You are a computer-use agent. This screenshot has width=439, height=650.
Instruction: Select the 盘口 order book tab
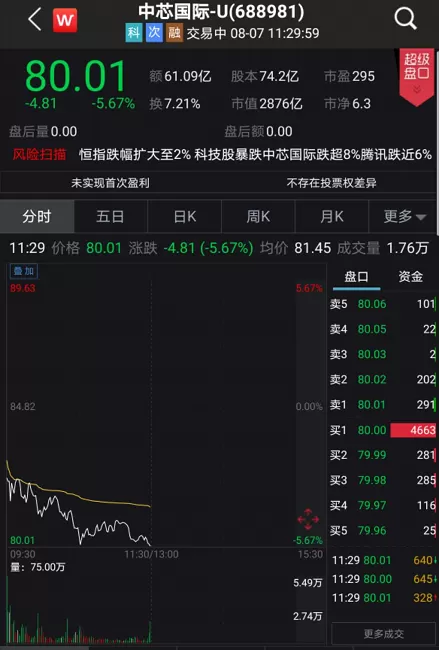coord(356,277)
